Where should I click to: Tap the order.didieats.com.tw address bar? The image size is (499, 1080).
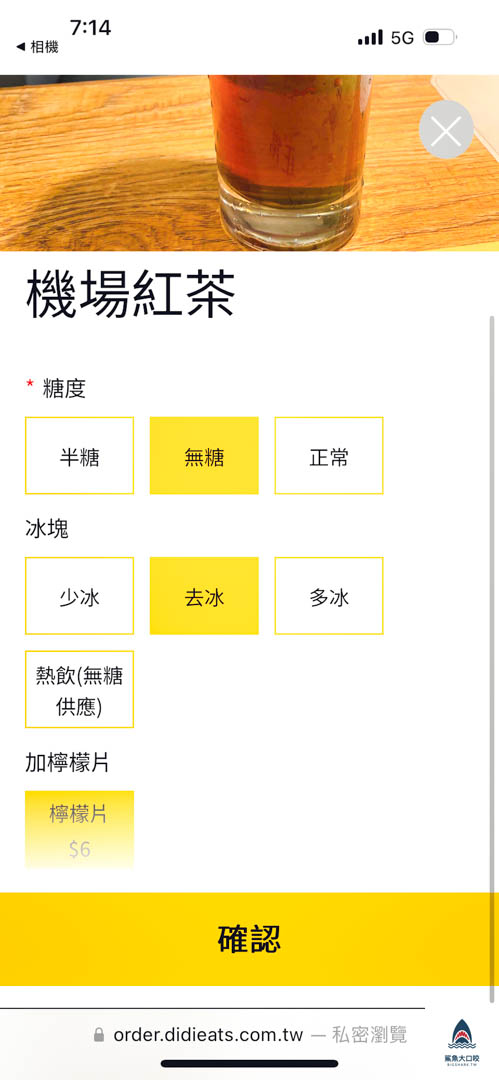click(250, 1035)
